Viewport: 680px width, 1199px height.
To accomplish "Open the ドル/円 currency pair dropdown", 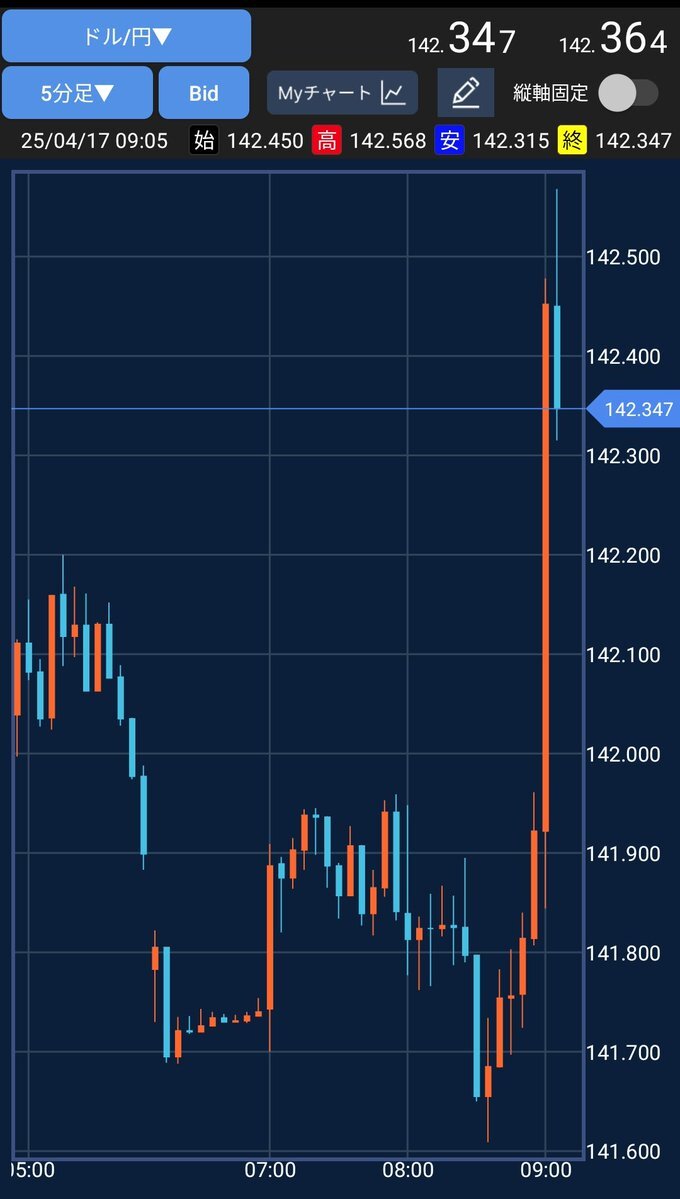I will click(x=126, y=37).
